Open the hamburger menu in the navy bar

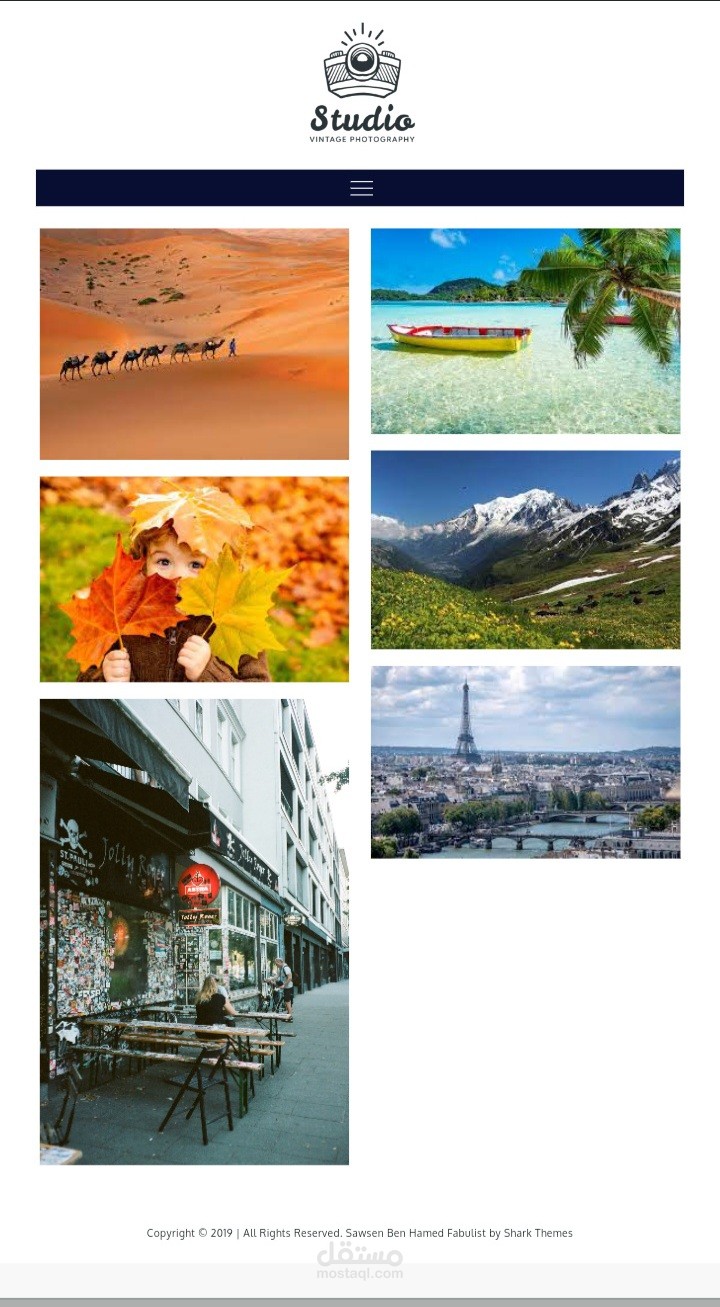click(x=361, y=188)
